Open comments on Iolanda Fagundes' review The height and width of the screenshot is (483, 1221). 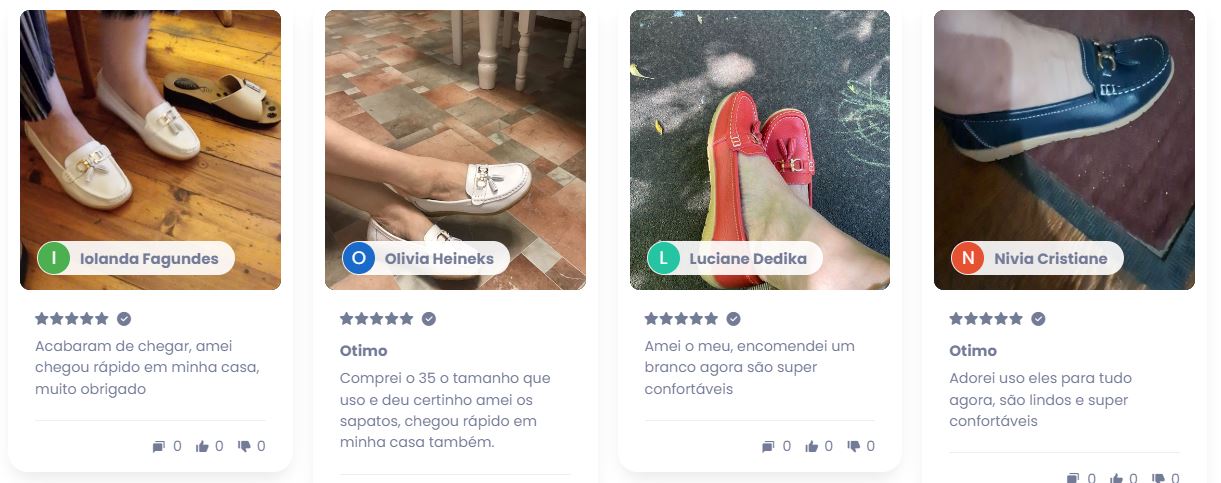pyautogui.click(x=159, y=447)
